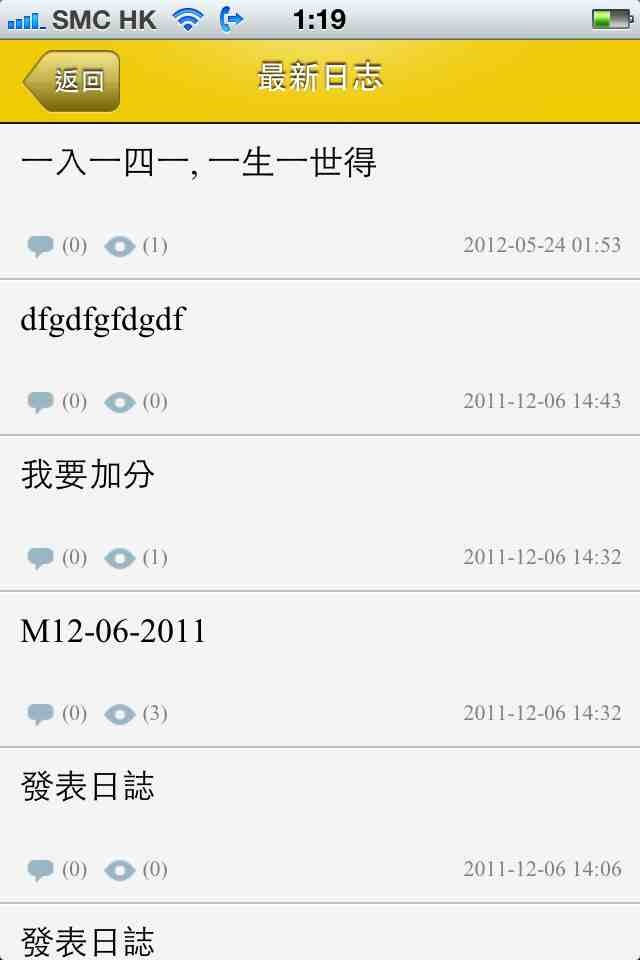Open the dfgdfgfdgdf log entry

(x=102, y=321)
